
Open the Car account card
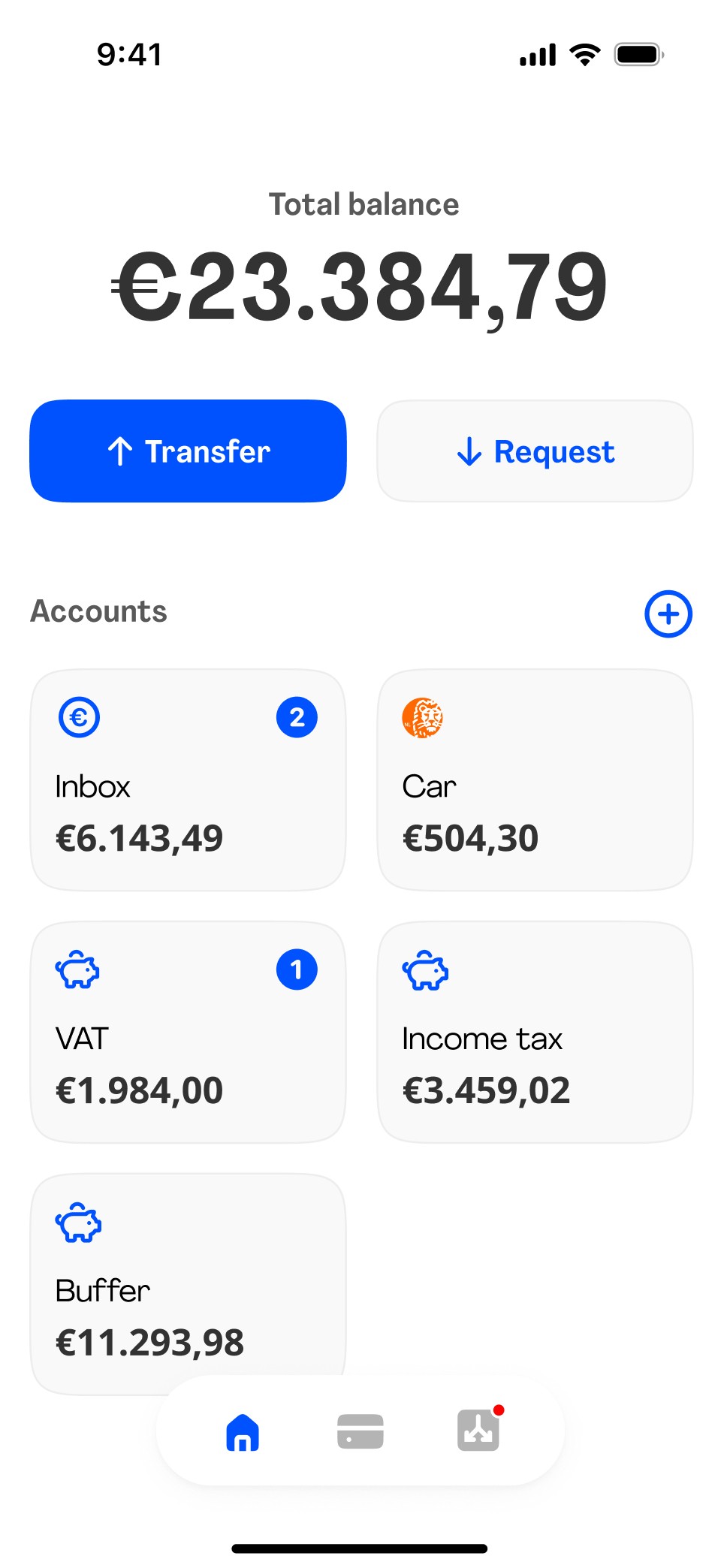[534, 781]
